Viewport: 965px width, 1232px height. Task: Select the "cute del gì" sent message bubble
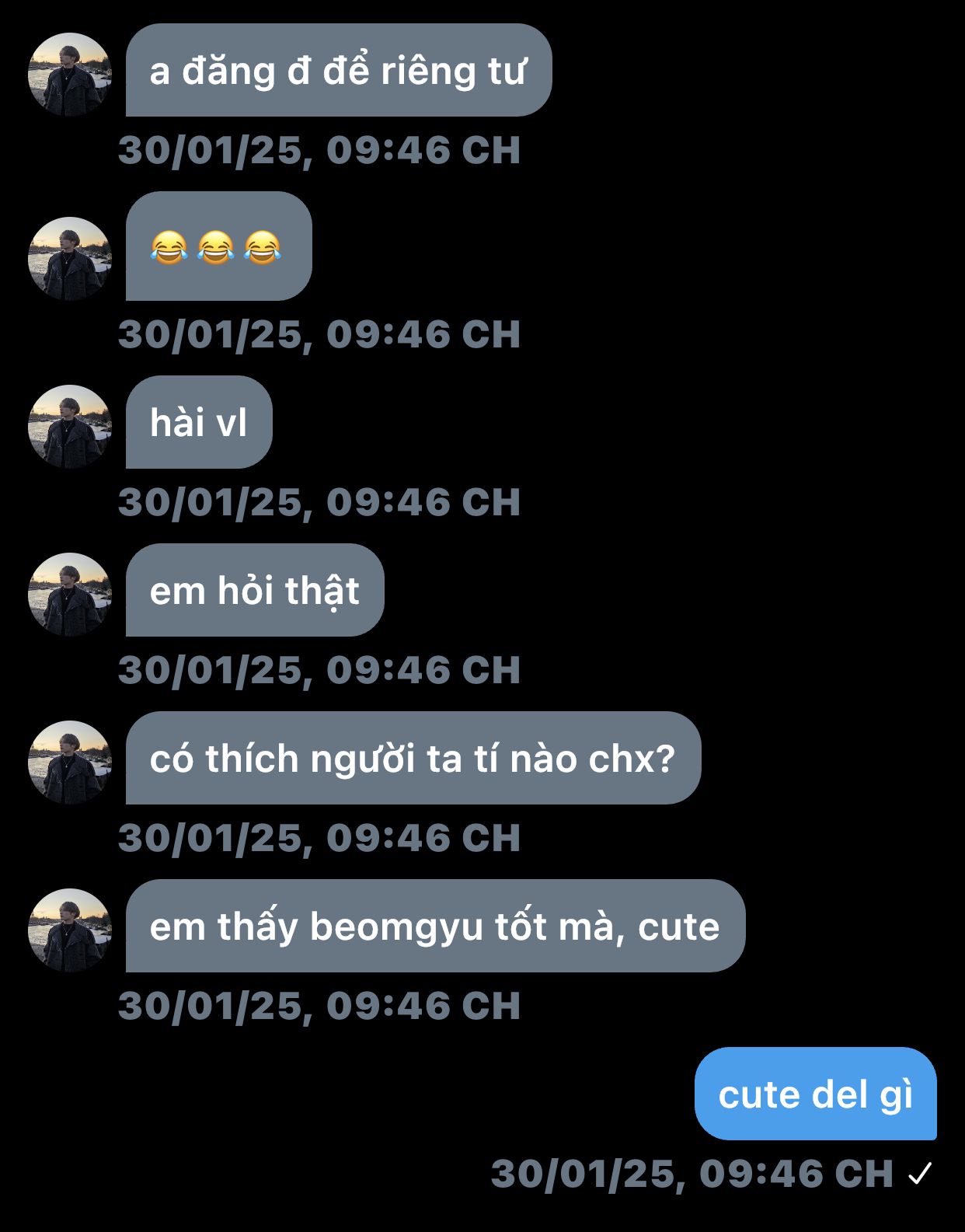pos(815,1094)
